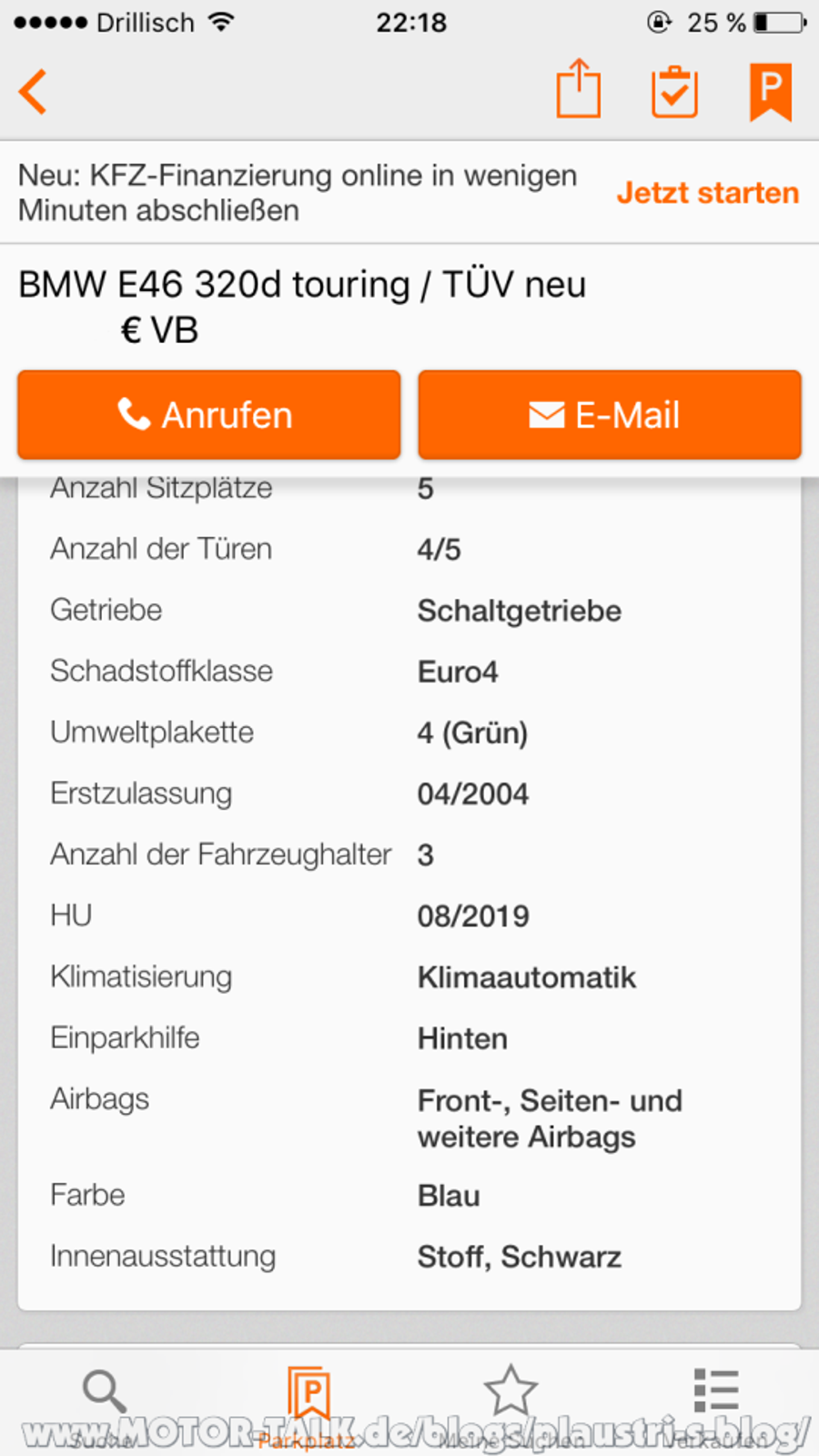Share this BMW listing
This screenshot has height=1456, width=819.
(x=579, y=89)
